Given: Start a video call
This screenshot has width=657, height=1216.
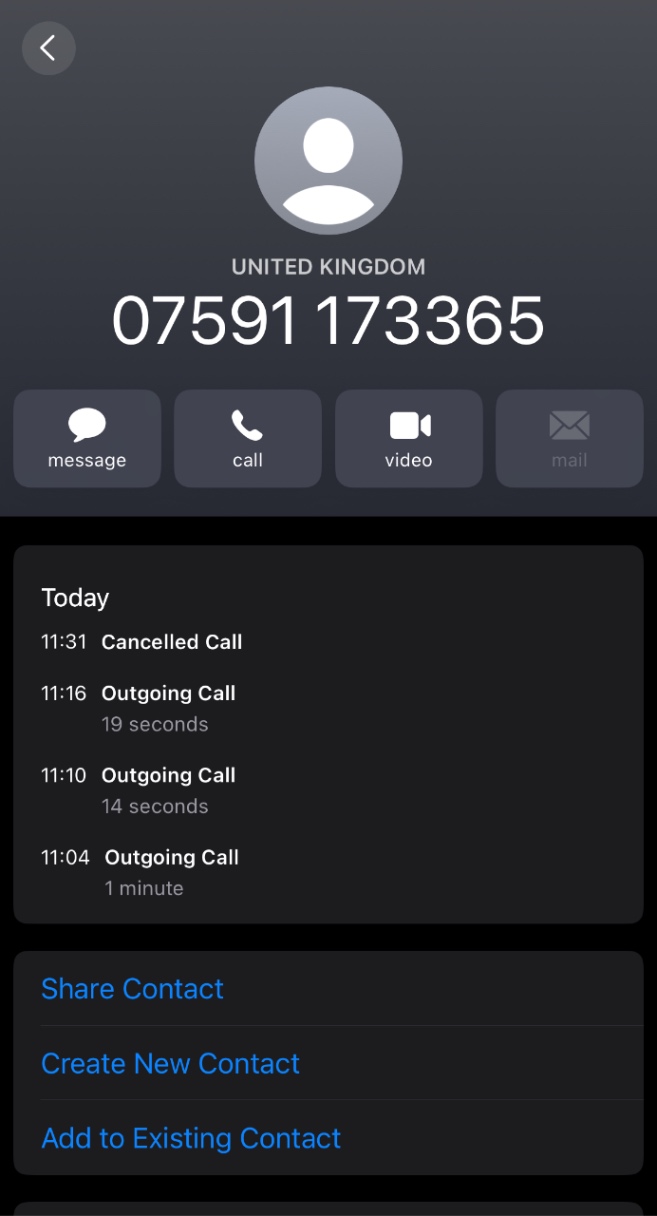Looking at the screenshot, I should coord(409,439).
